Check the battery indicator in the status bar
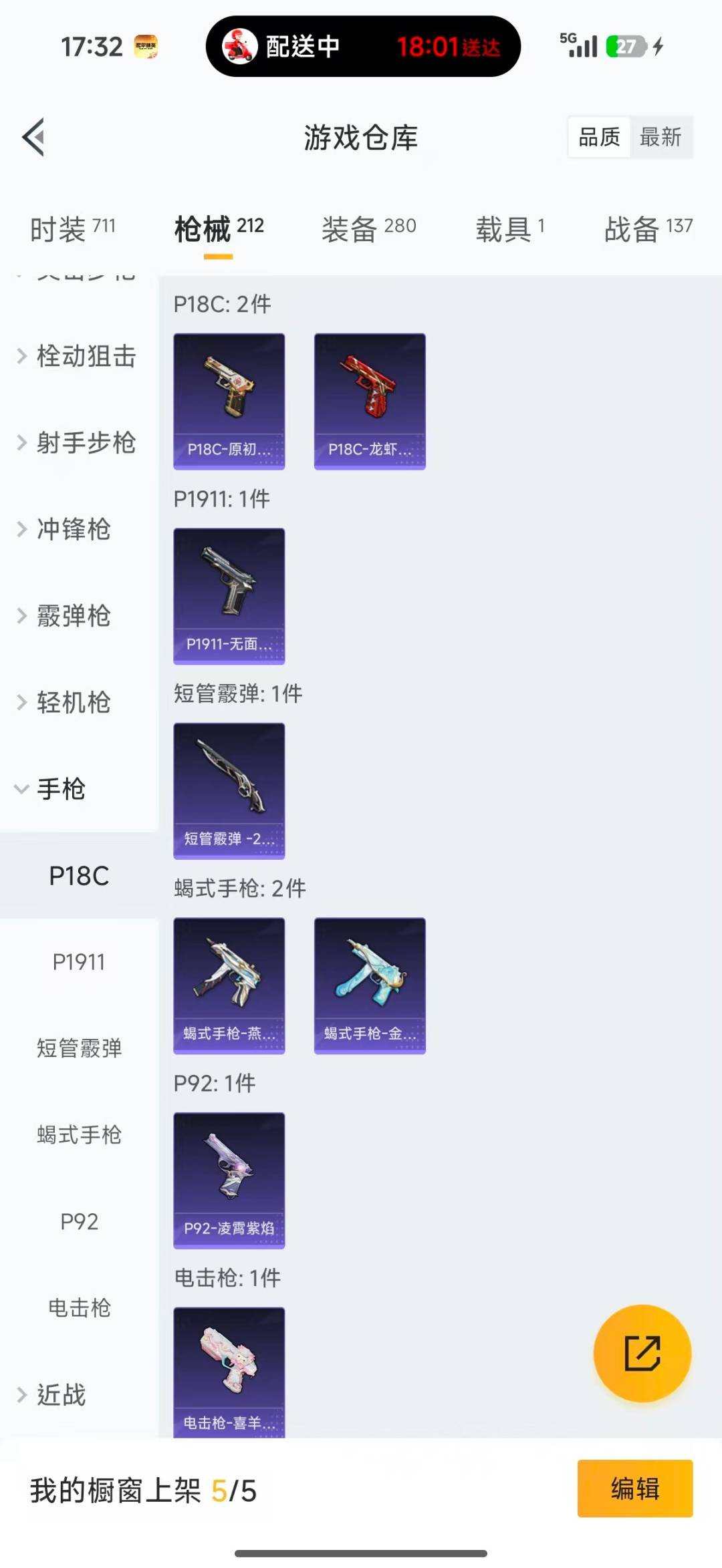This screenshot has width=722, height=1568. coord(622,45)
